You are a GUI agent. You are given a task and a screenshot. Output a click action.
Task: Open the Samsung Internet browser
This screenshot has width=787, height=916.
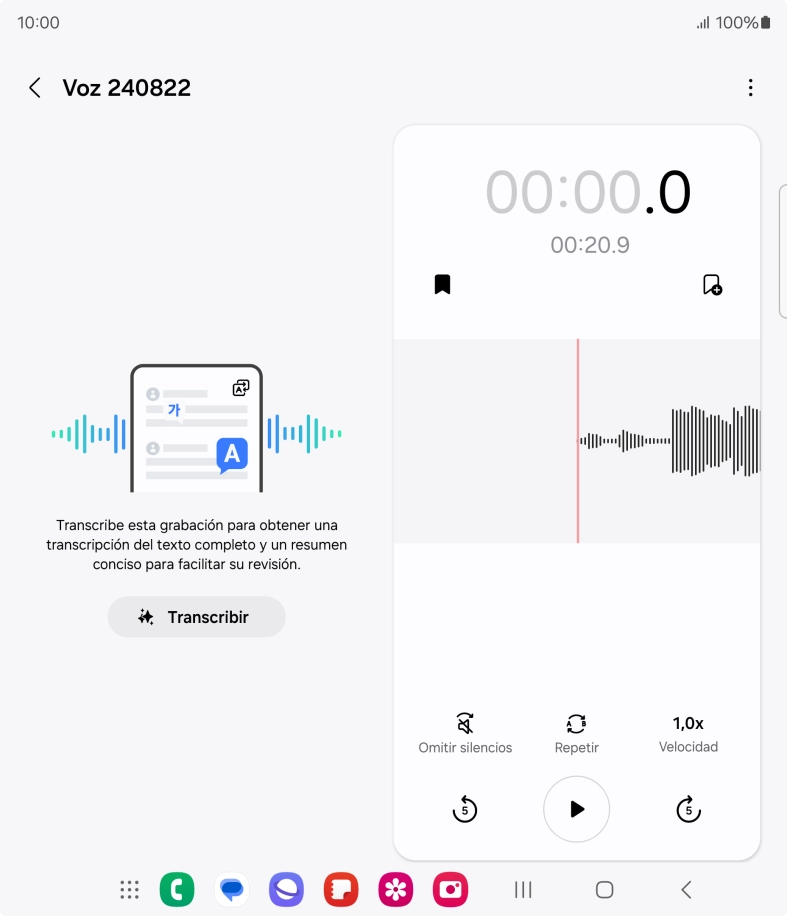pos(286,889)
